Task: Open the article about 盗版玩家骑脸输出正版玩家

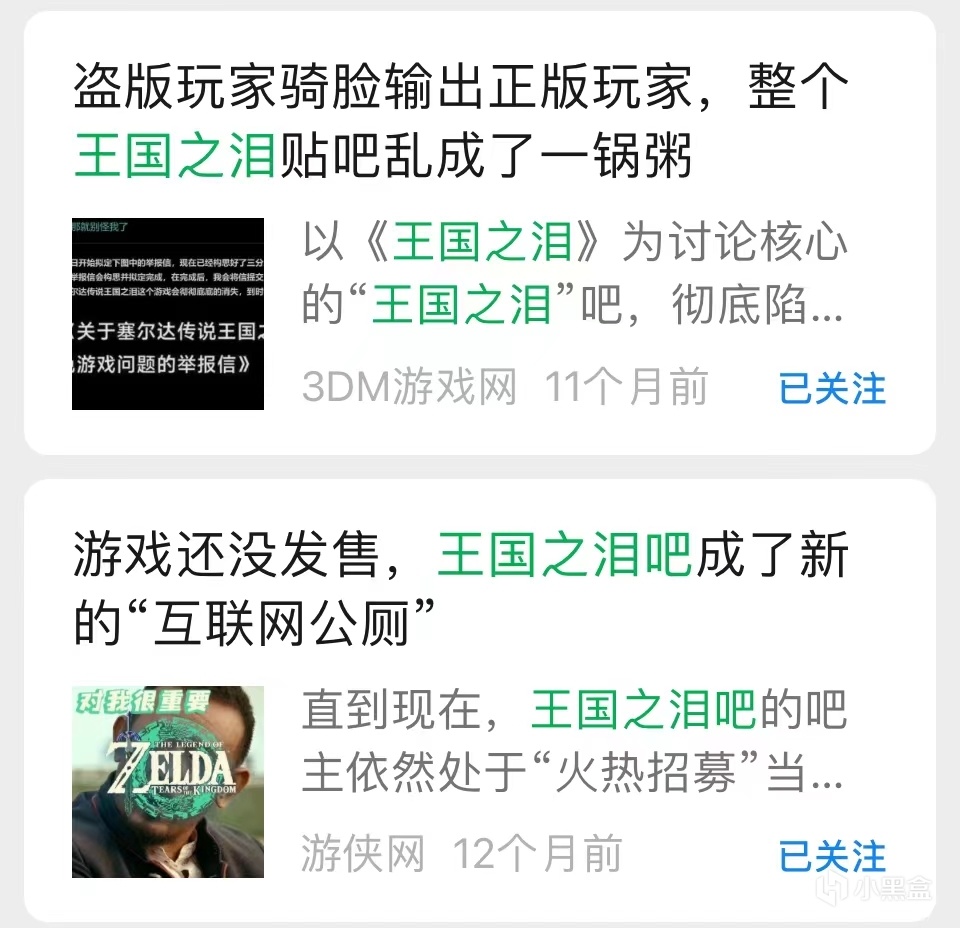Action: (x=460, y=124)
